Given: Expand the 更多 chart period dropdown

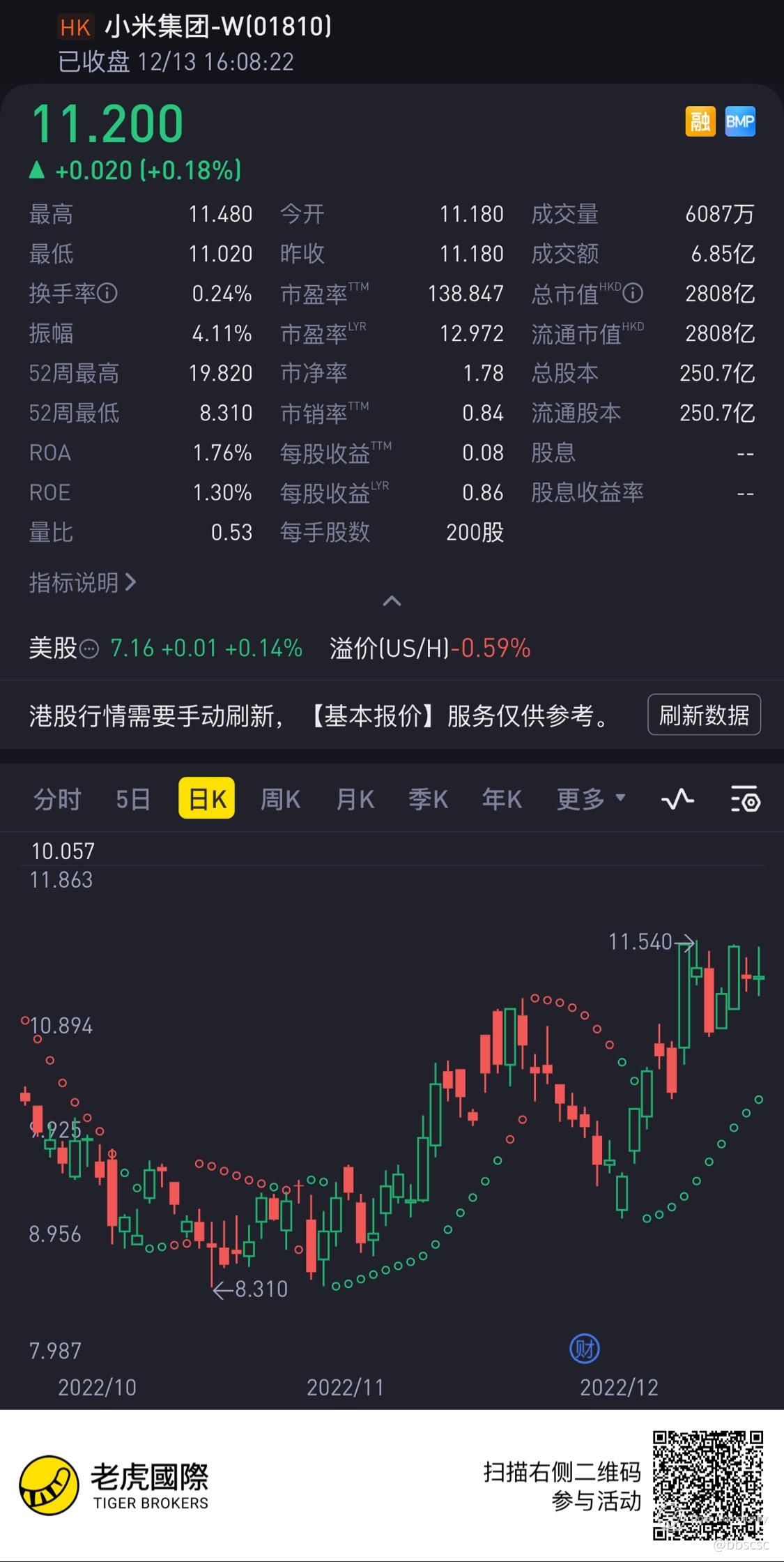Looking at the screenshot, I should (590, 799).
